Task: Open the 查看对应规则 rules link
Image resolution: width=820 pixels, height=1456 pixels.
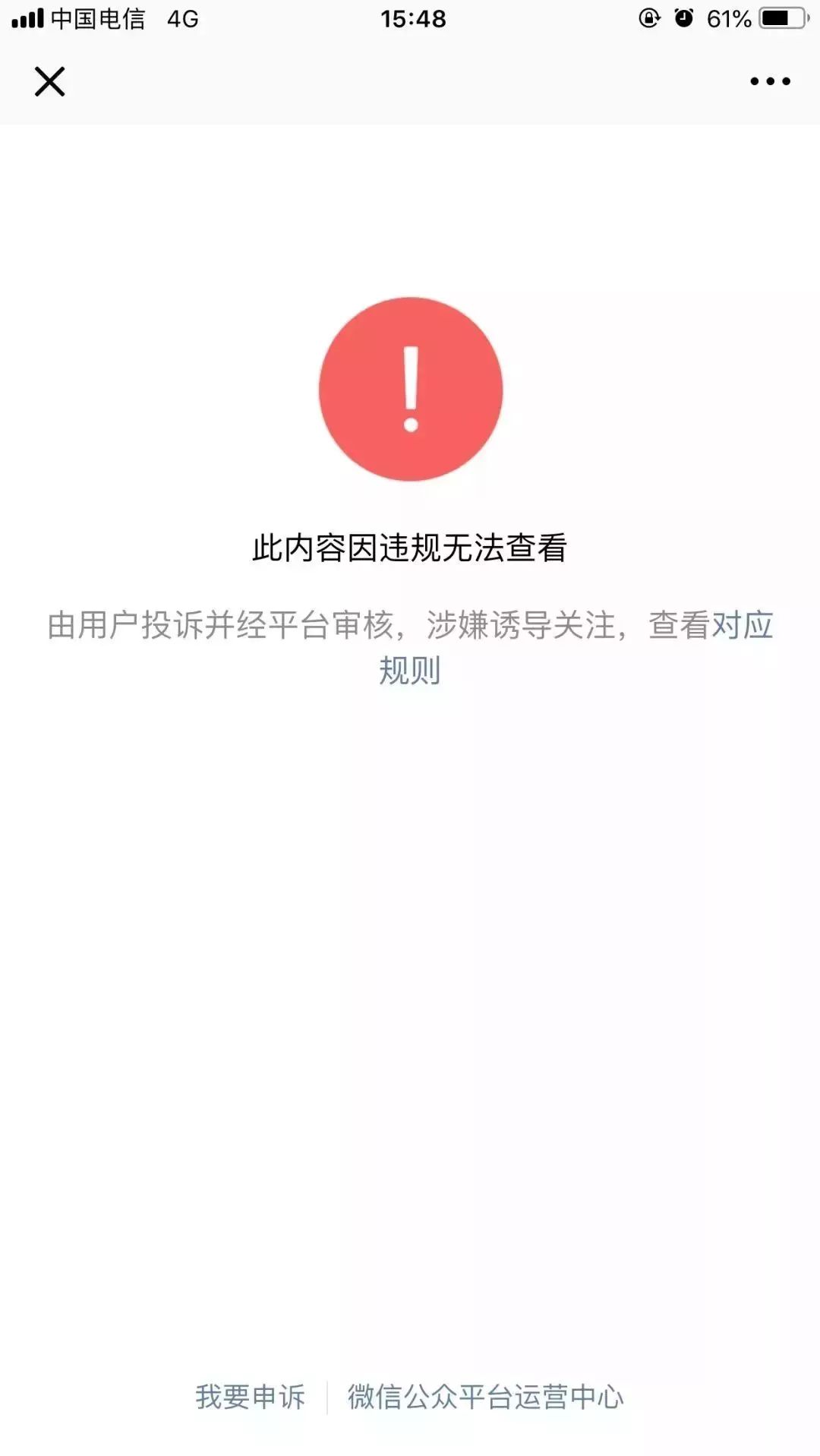Action: pyautogui.click(x=711, y=624)
